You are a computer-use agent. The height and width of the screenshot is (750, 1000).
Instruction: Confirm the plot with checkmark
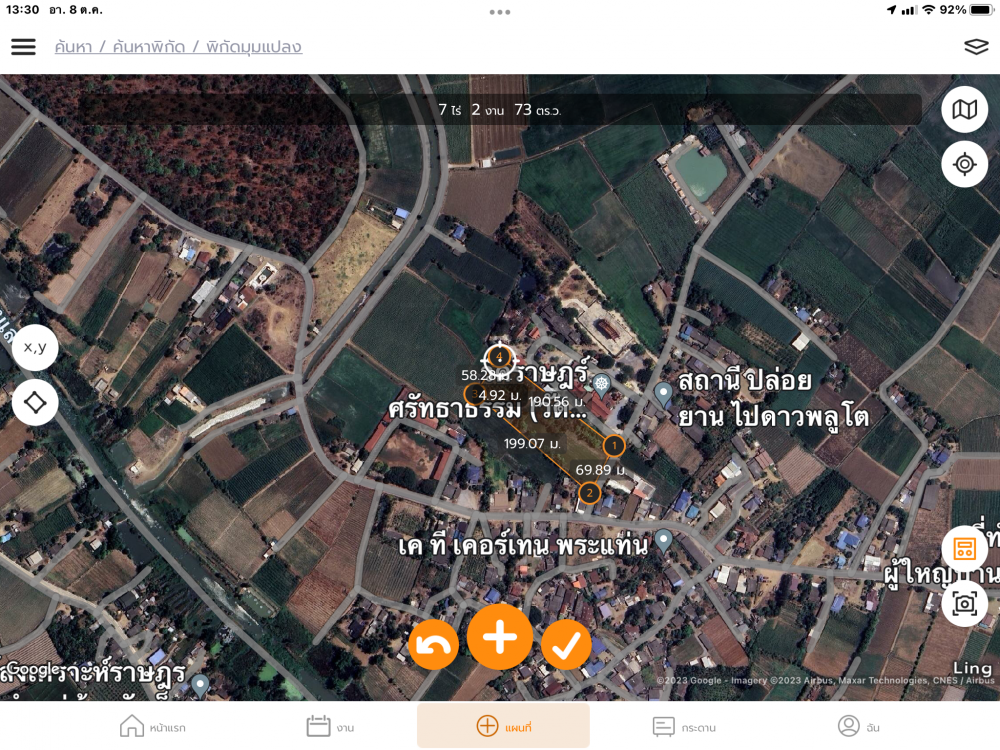pos(566,645)
